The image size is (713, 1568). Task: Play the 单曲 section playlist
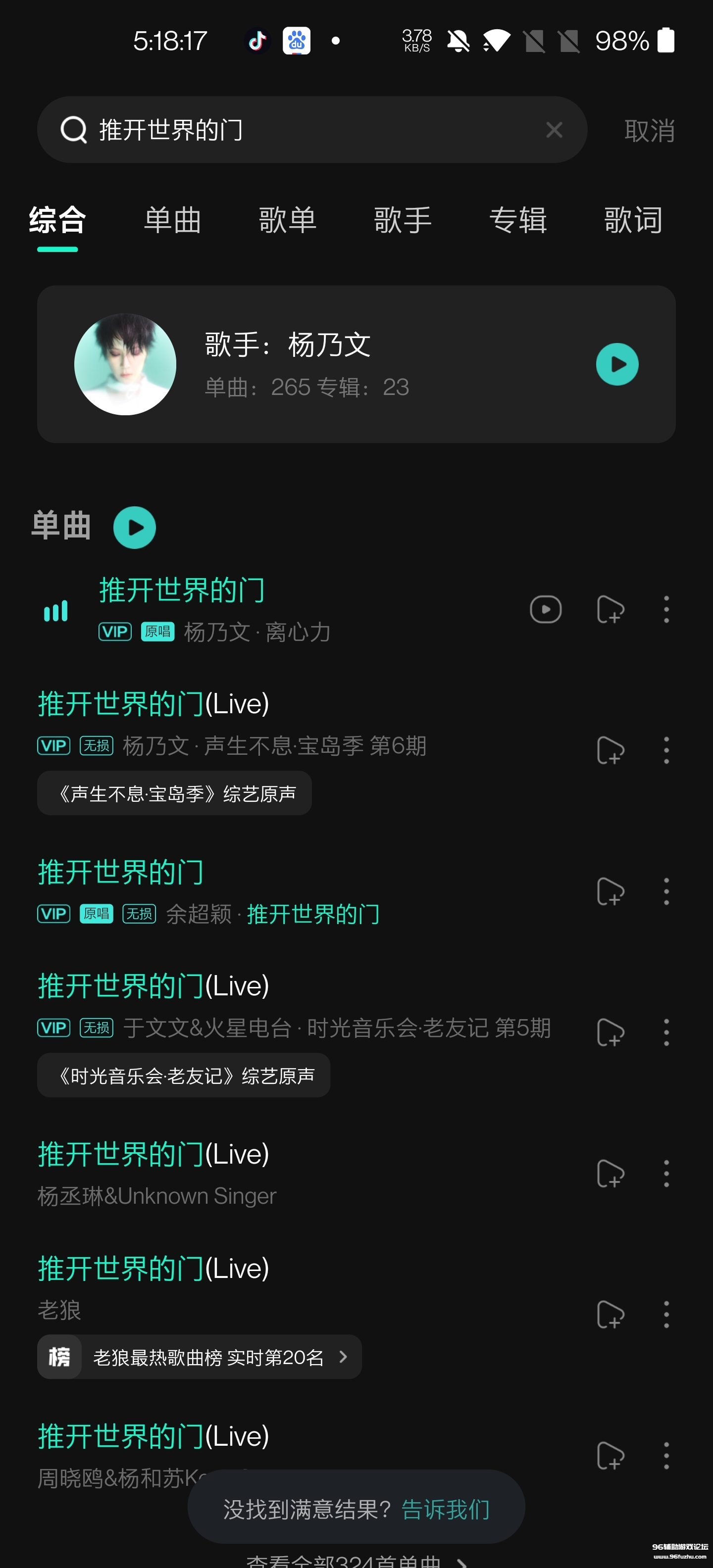[135, 527]
